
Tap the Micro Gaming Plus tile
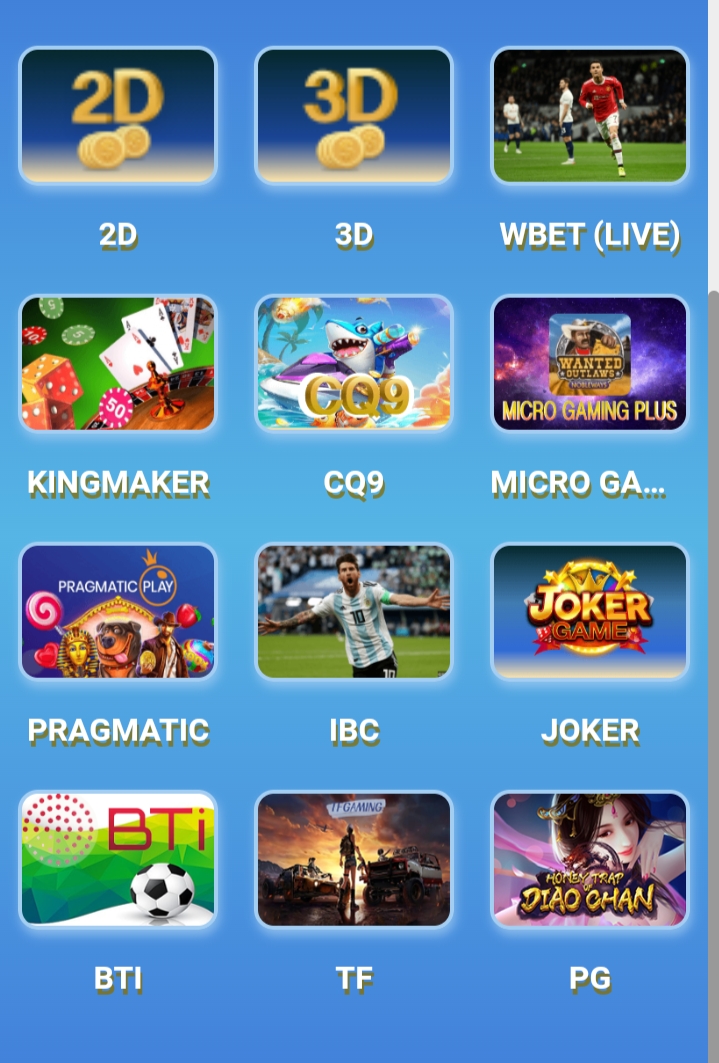[590, 363]
